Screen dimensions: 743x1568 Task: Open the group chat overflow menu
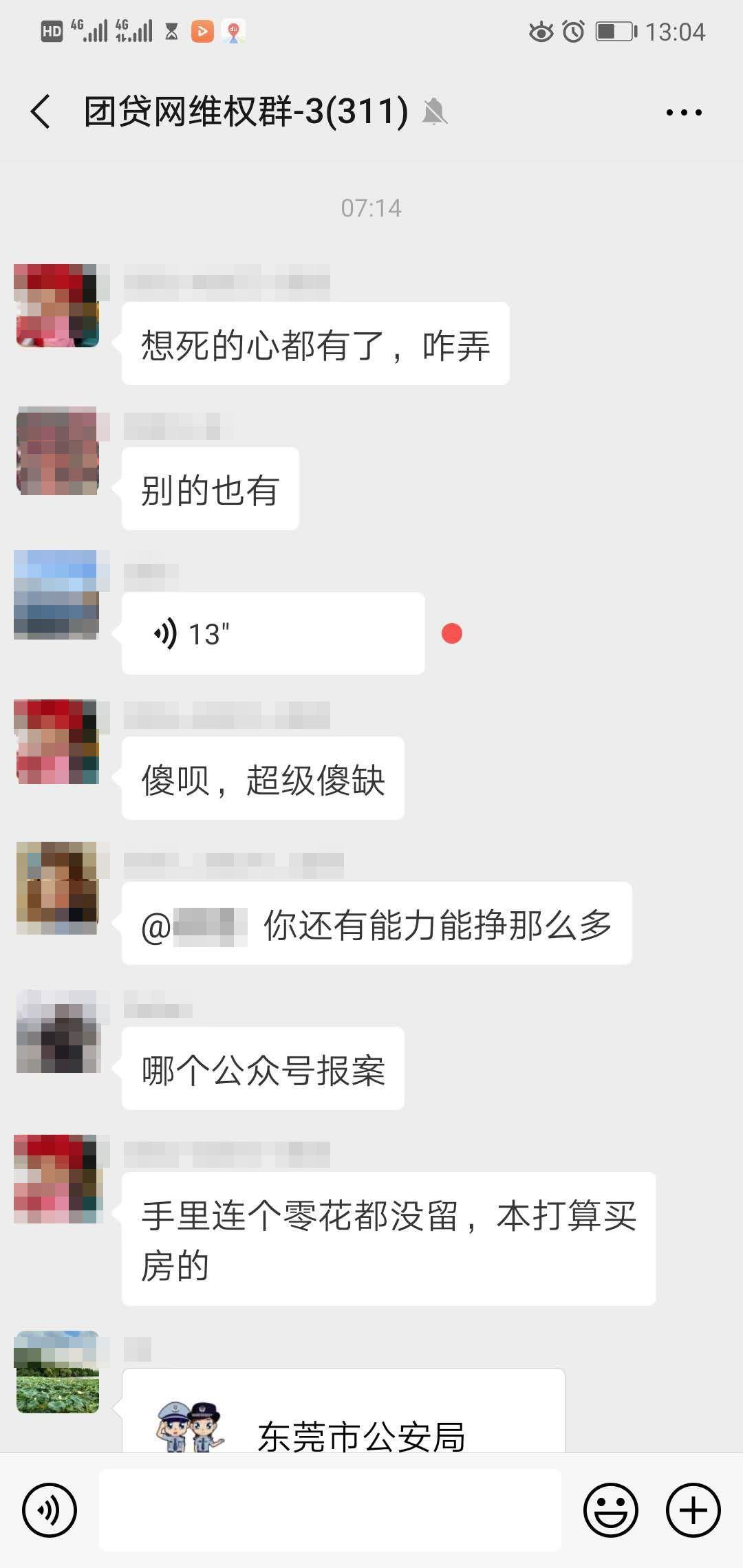(684, 112)
